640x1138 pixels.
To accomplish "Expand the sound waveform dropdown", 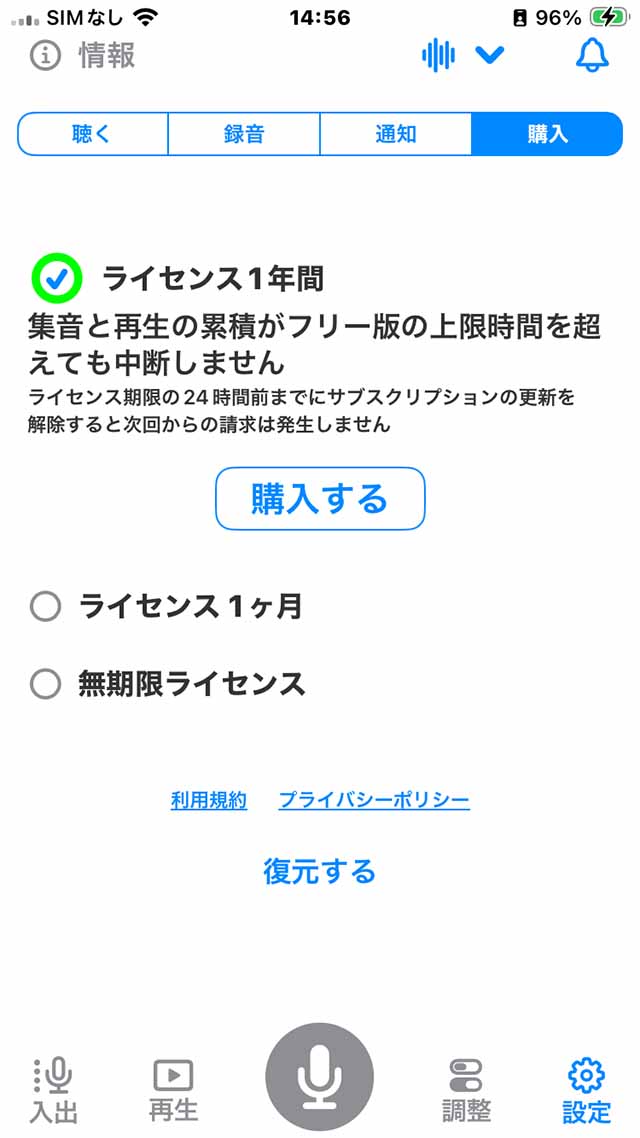I will click(x=489, y=55).
